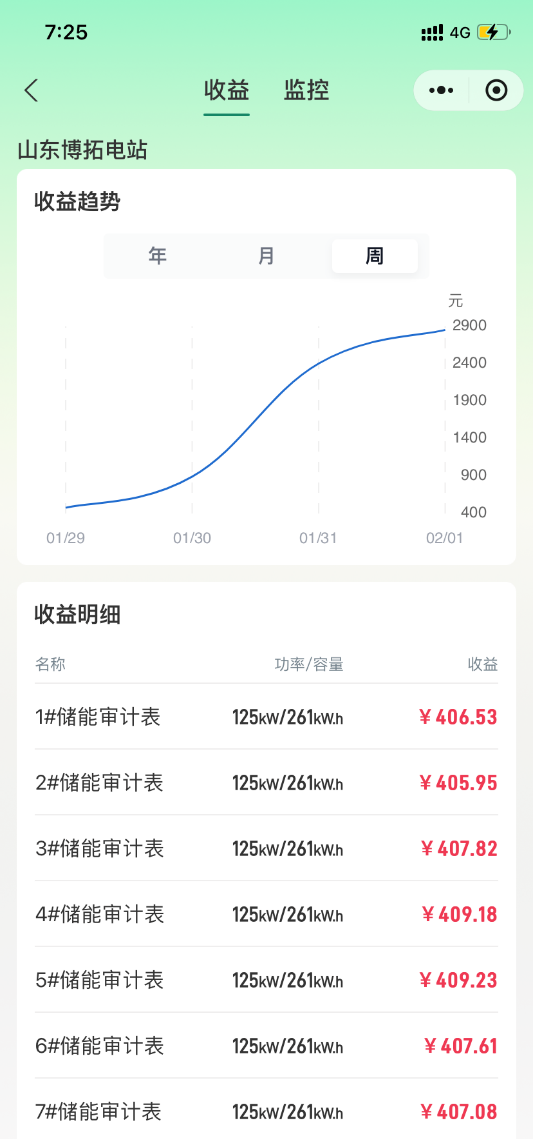Open 4#储能审计表 revenue row
This screenshot has width=533, height=1139.
266,914
